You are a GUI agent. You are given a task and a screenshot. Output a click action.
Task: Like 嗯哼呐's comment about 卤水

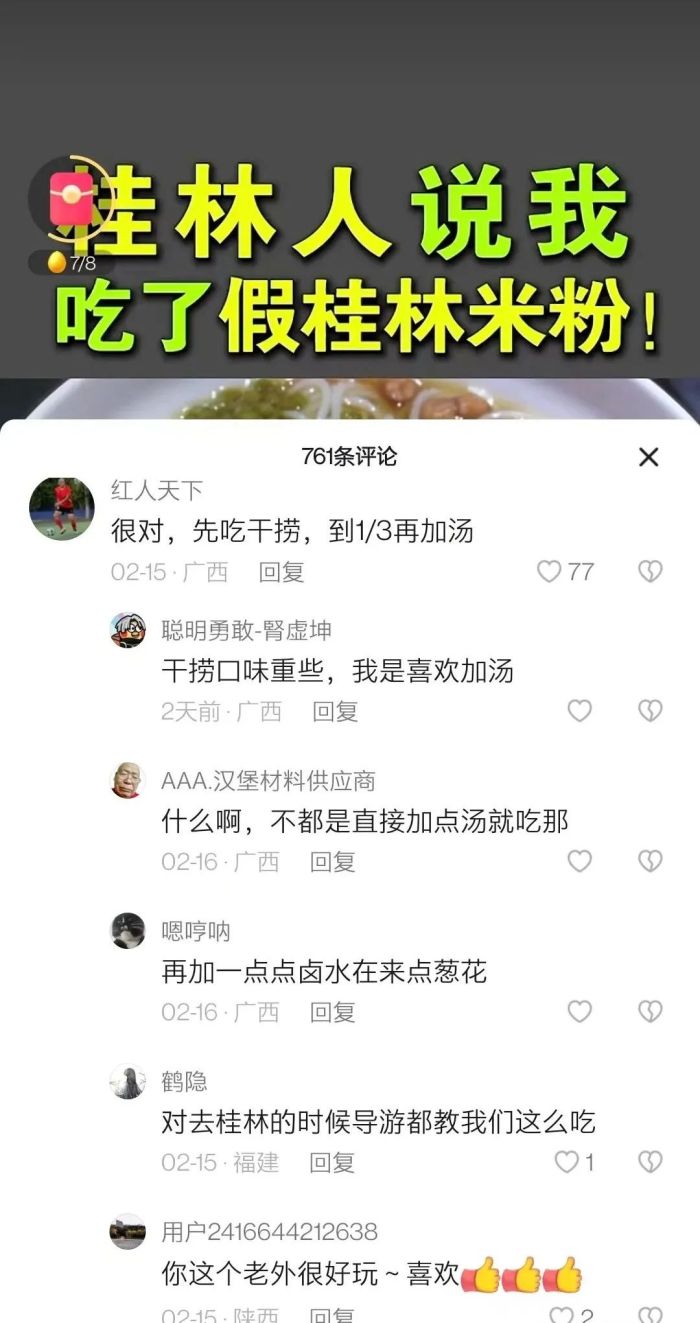click(580, 1011)
